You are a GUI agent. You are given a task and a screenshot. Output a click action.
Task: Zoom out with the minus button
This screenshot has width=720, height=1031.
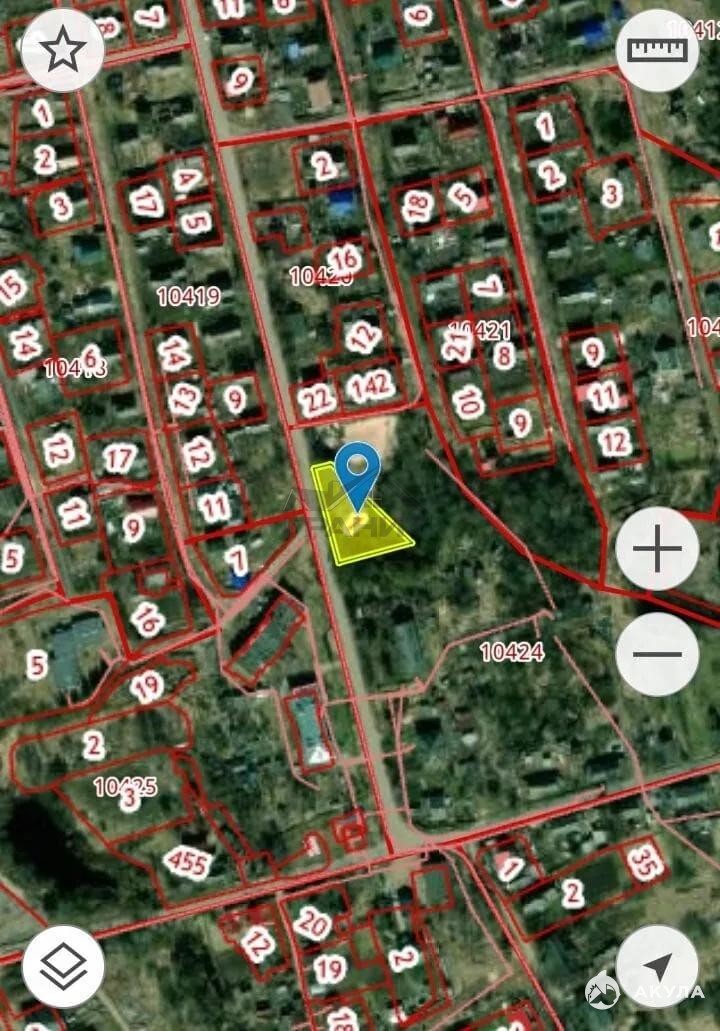[657, 654]
